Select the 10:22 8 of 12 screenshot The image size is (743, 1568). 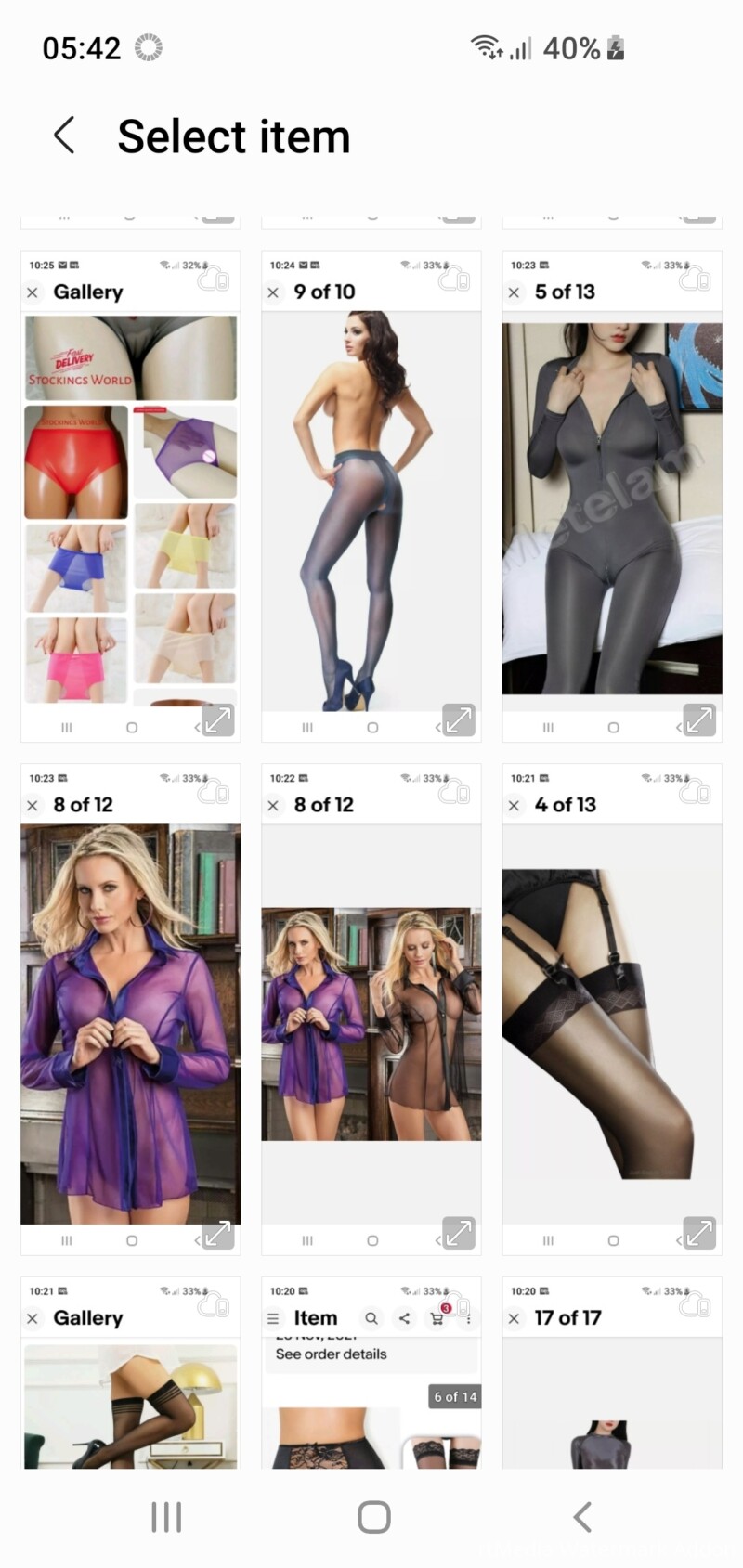click(371, 1009)
